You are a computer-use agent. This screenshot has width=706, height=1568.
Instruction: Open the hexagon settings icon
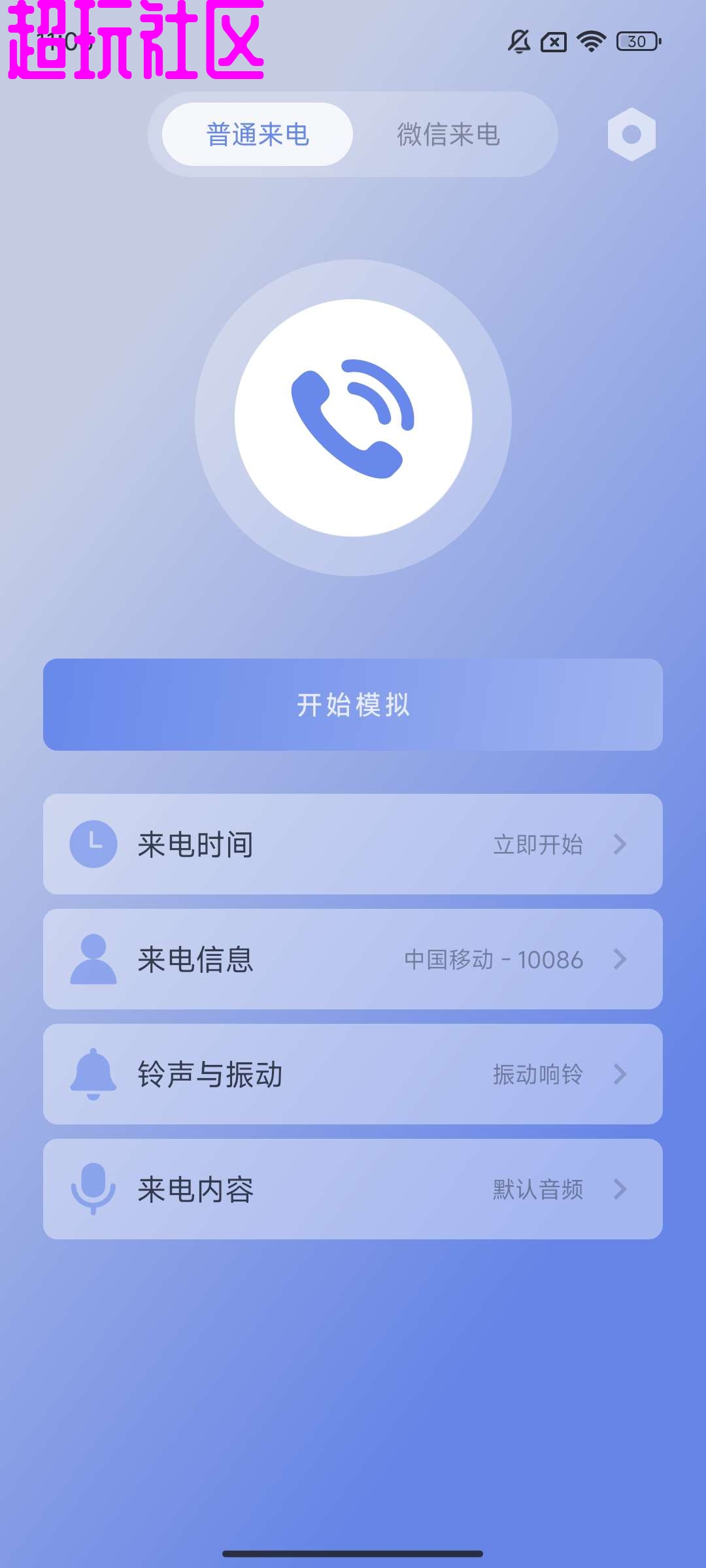tap(631, 135)
